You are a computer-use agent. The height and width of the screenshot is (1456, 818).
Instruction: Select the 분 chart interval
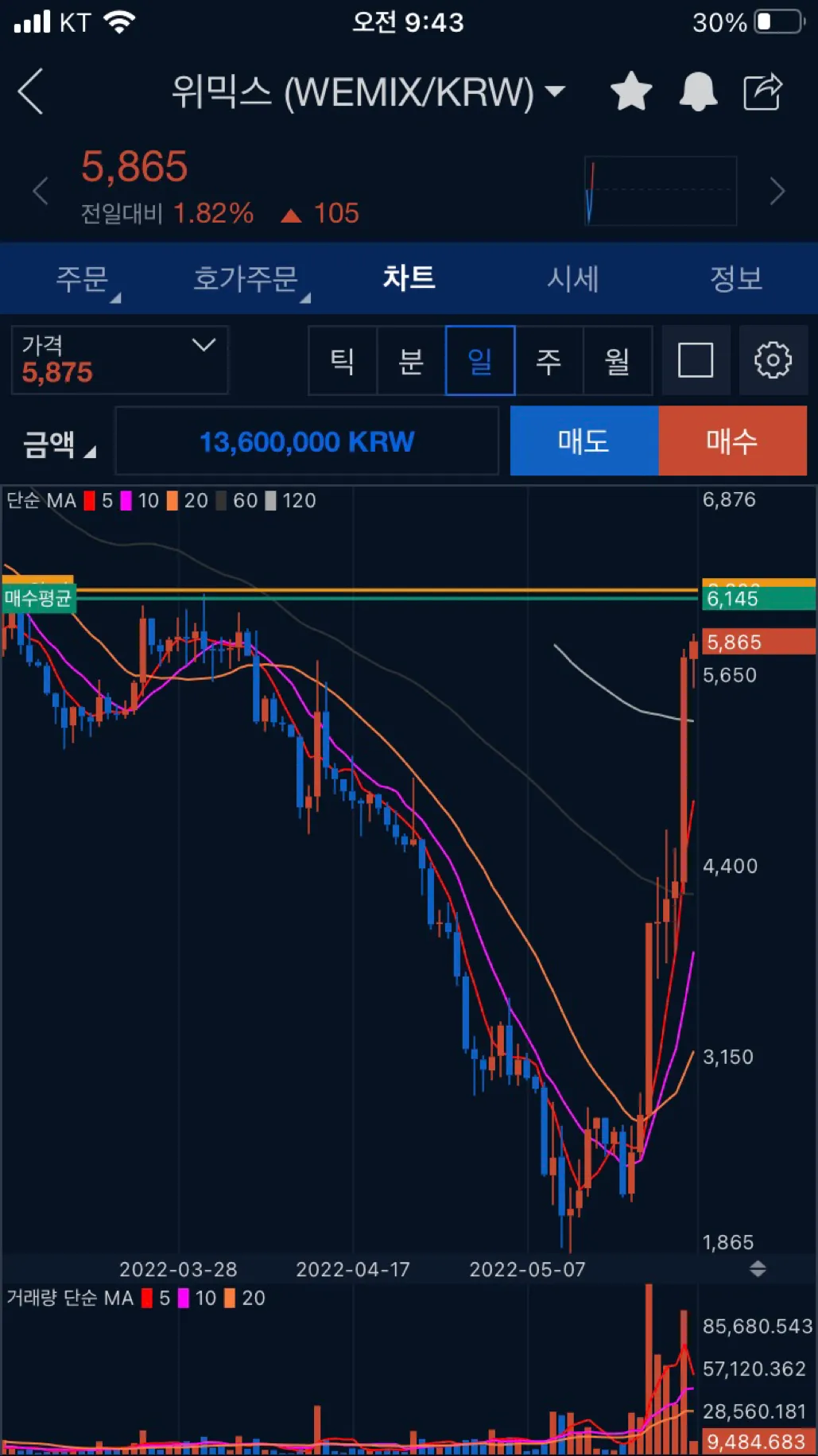click(411, 360)
